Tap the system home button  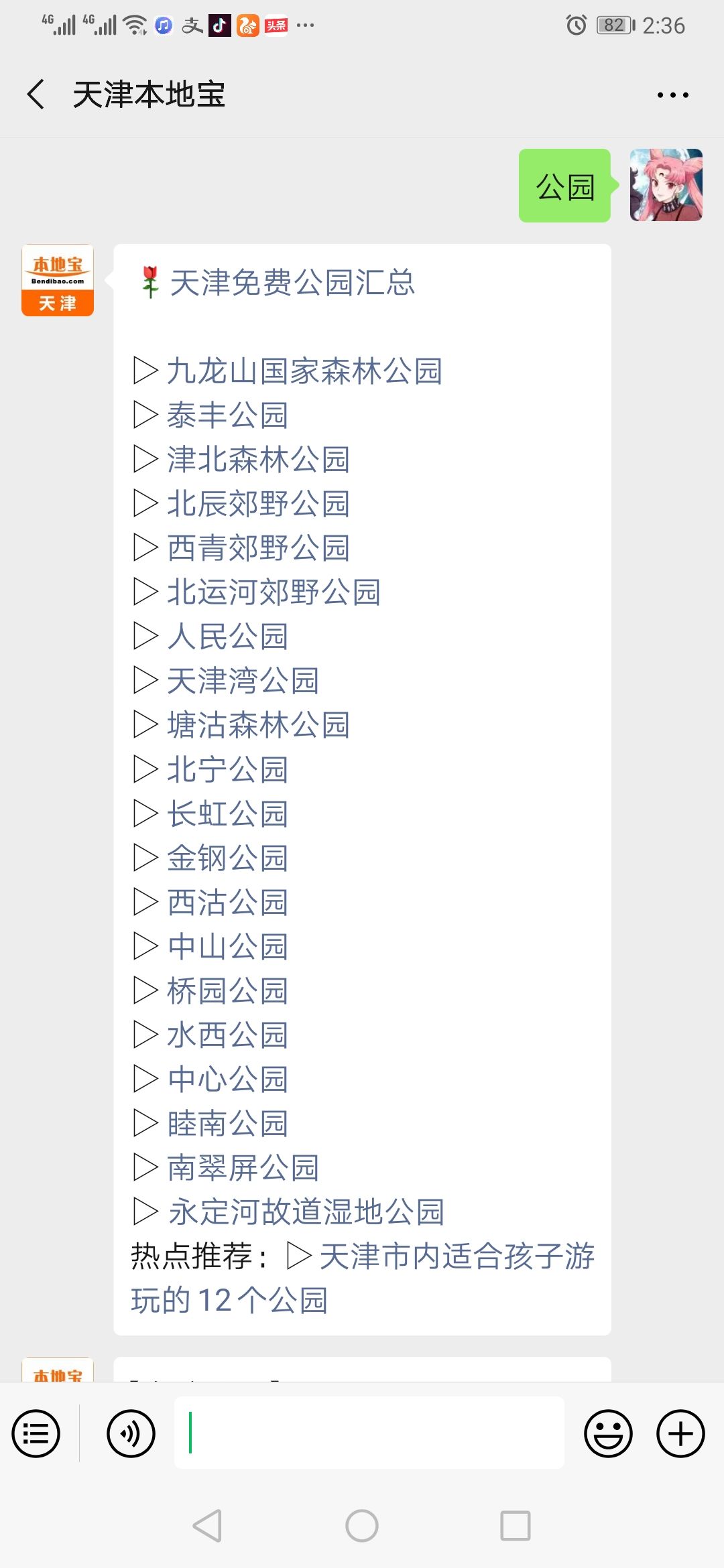362,1526
